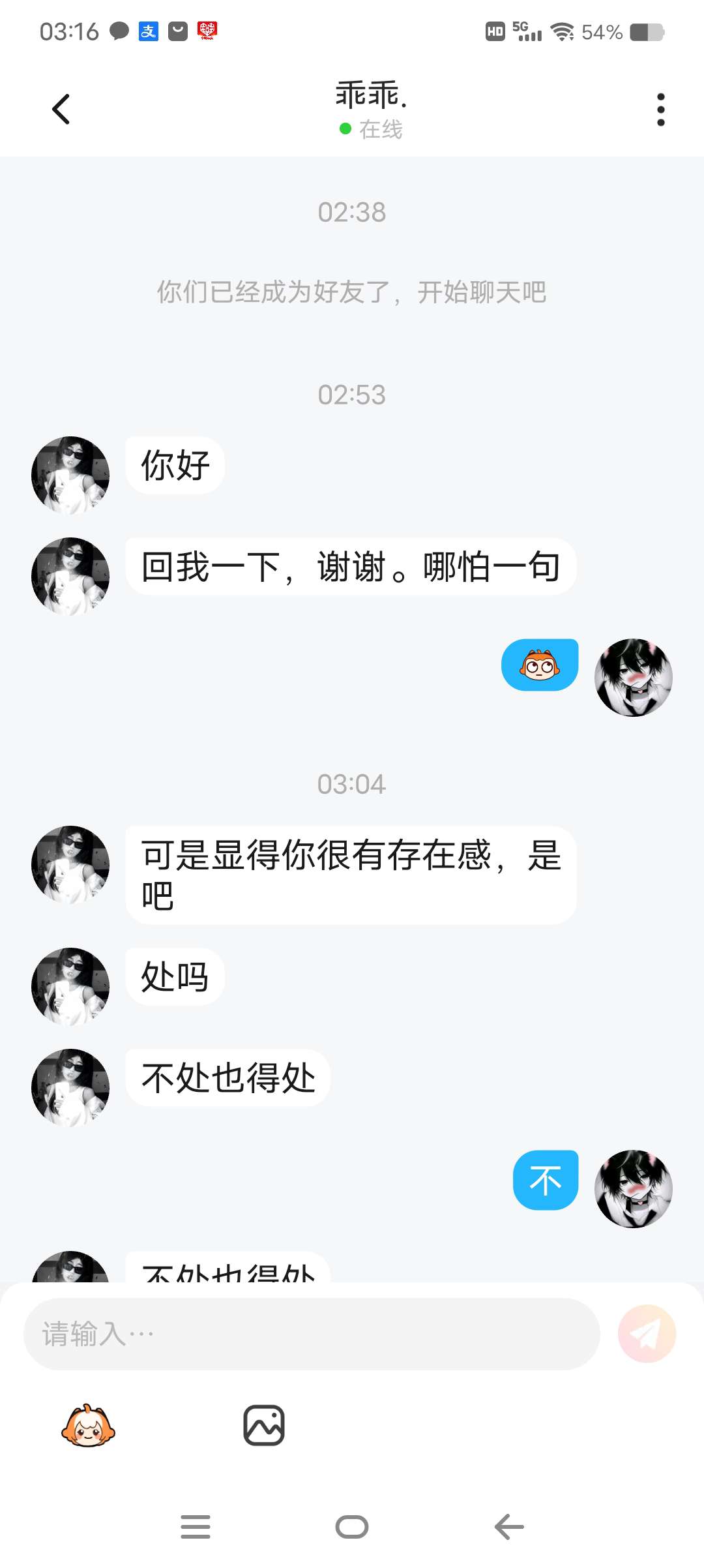
Task: Send the message with the paper plane button
Action: 647,1334
